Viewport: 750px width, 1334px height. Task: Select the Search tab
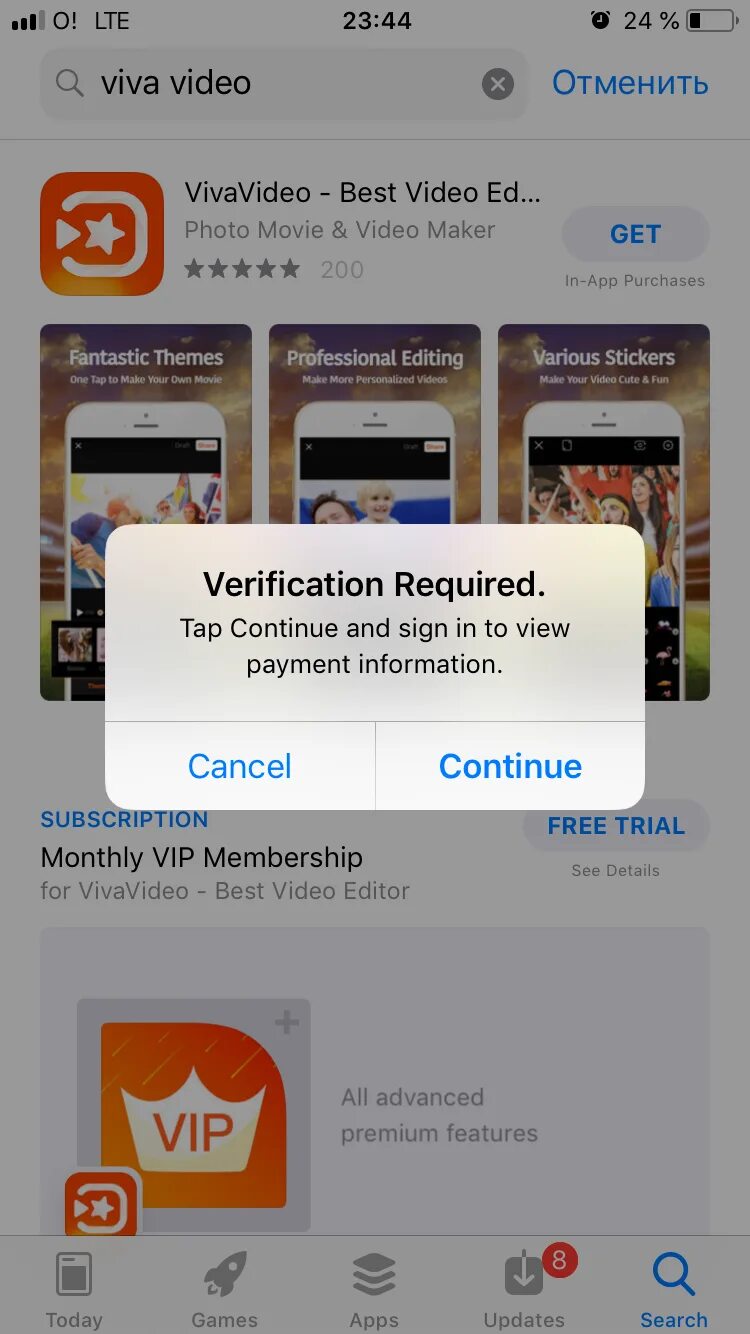[x=674, y=1290]
